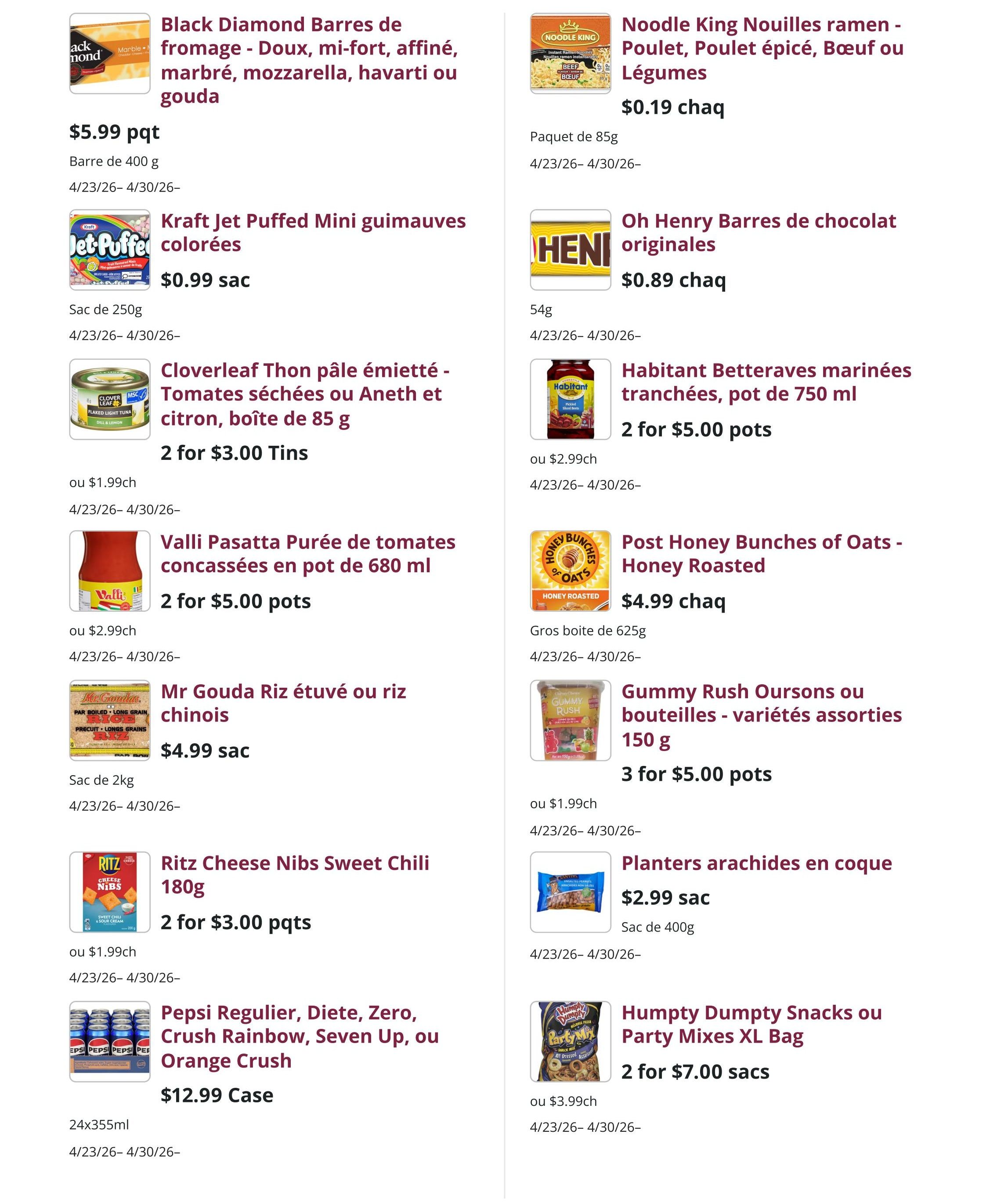
Task: Open Planters arachides en coque listing
Action: 756,863
